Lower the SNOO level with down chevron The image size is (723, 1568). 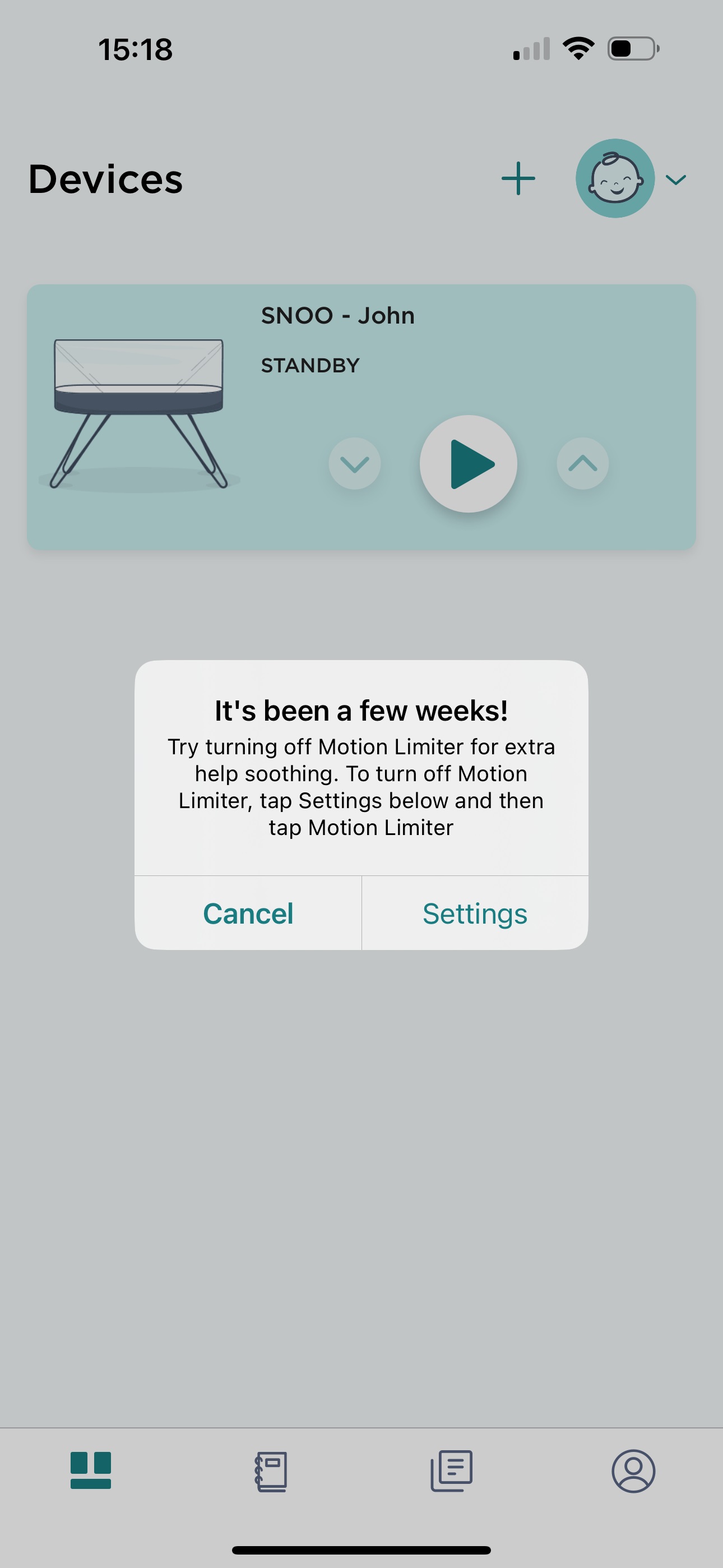pos(354,464)
